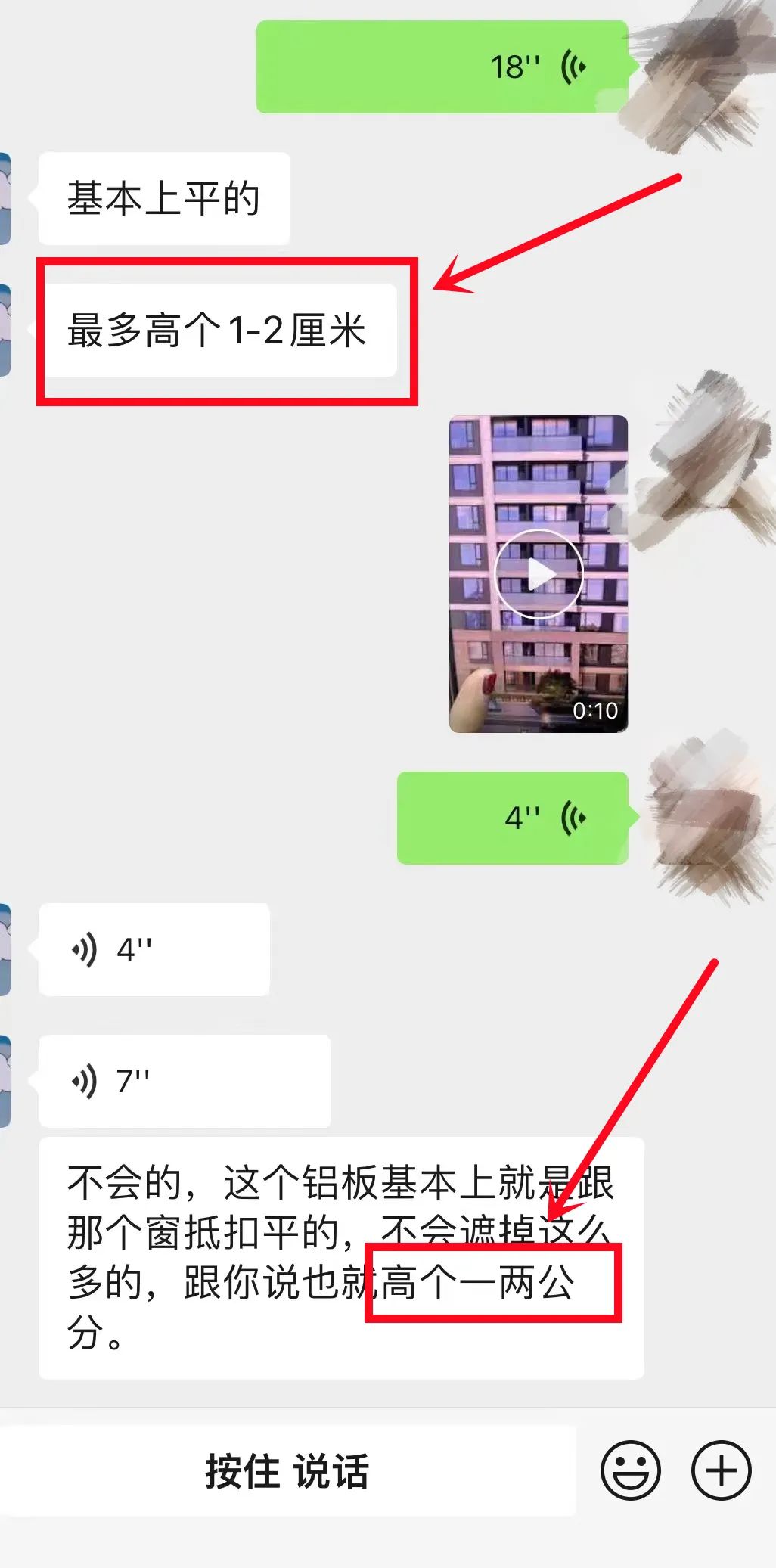Open the emoji sticker panel
This screenshot has width=776, height=1568.
pyautogui.click(x=630, y=1471)
